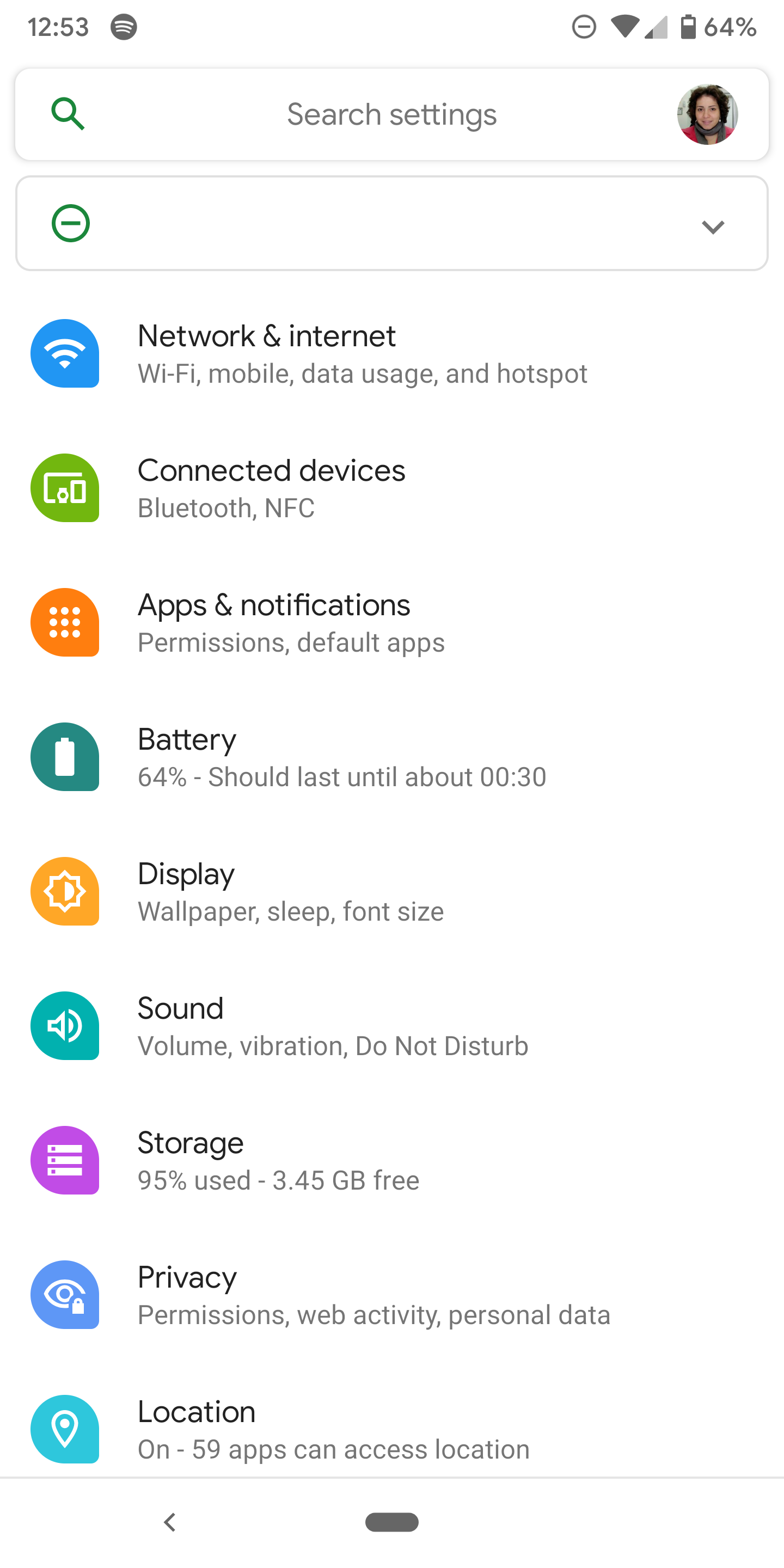
Task: Tap the Search settings input field
Action: pyautogui.click(x=391, y=114)
